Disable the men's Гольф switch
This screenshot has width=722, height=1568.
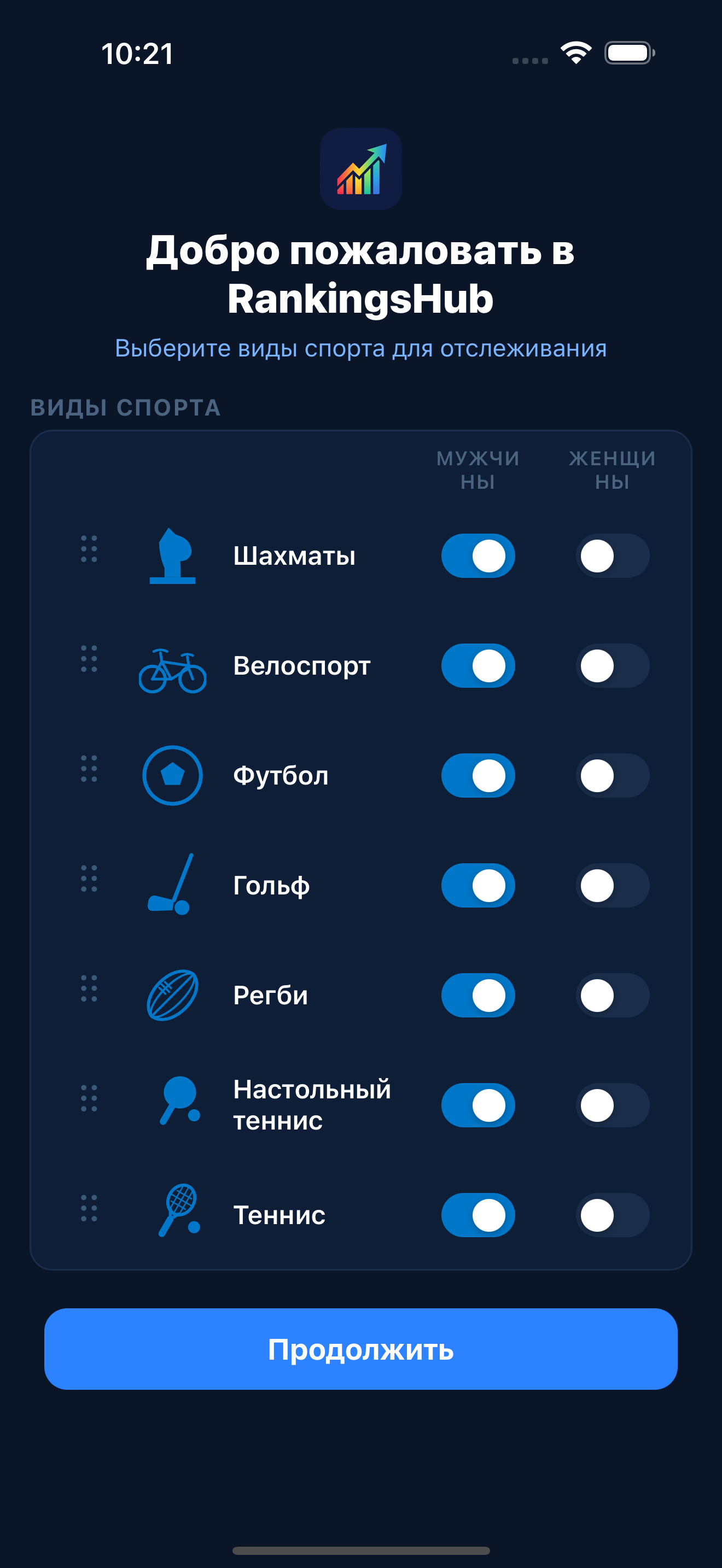[478, 886]
